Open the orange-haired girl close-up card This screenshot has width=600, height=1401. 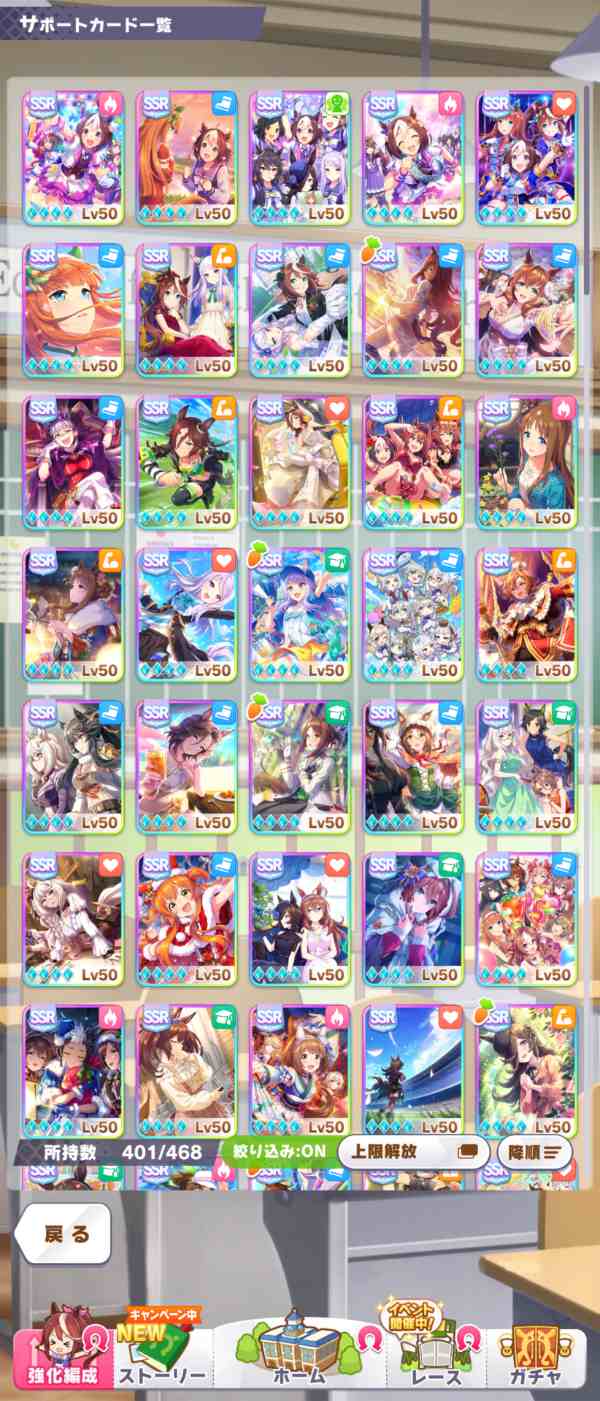[73, 310]
